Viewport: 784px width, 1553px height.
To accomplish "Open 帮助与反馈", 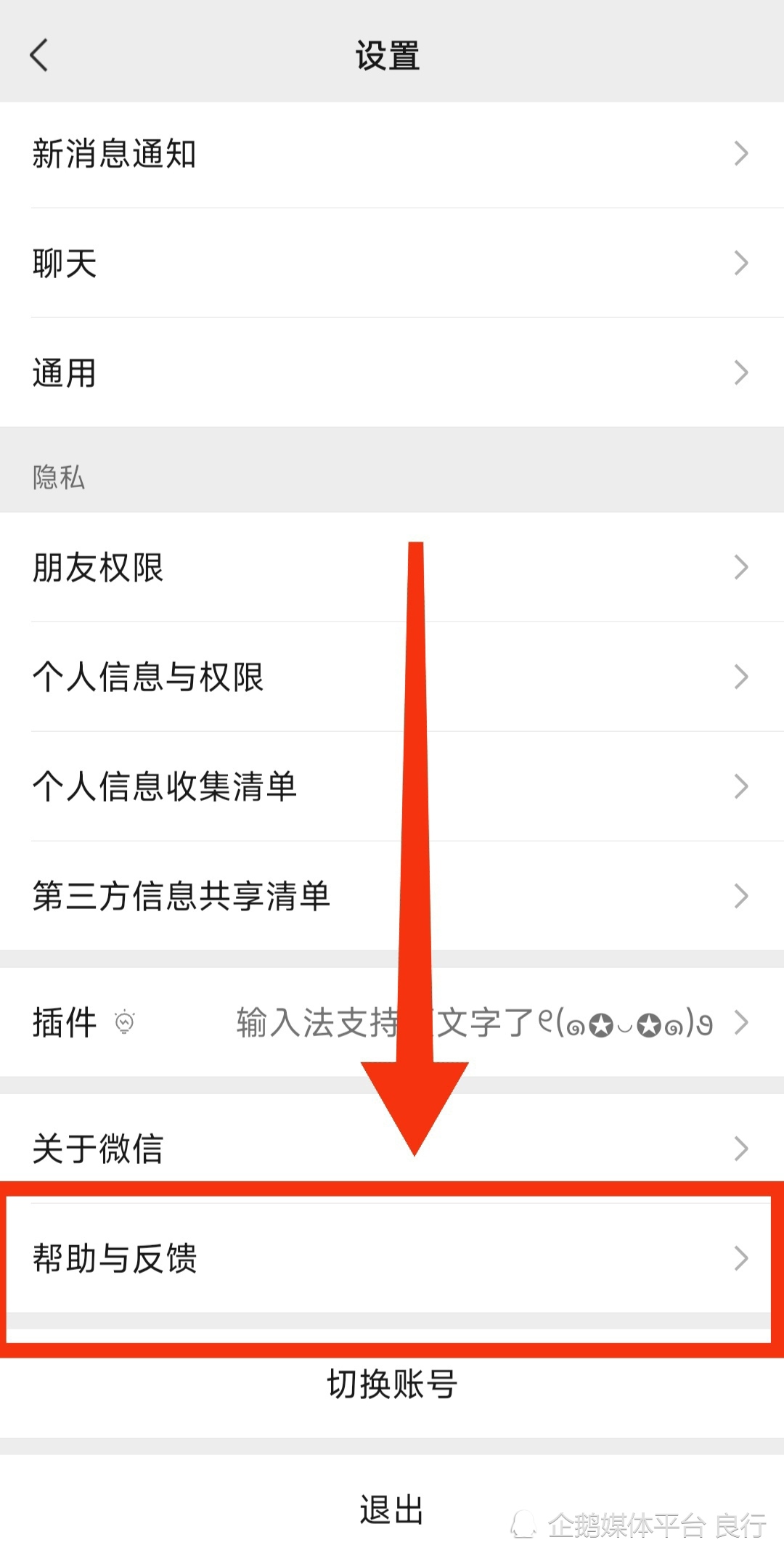I will (392, 1258).
